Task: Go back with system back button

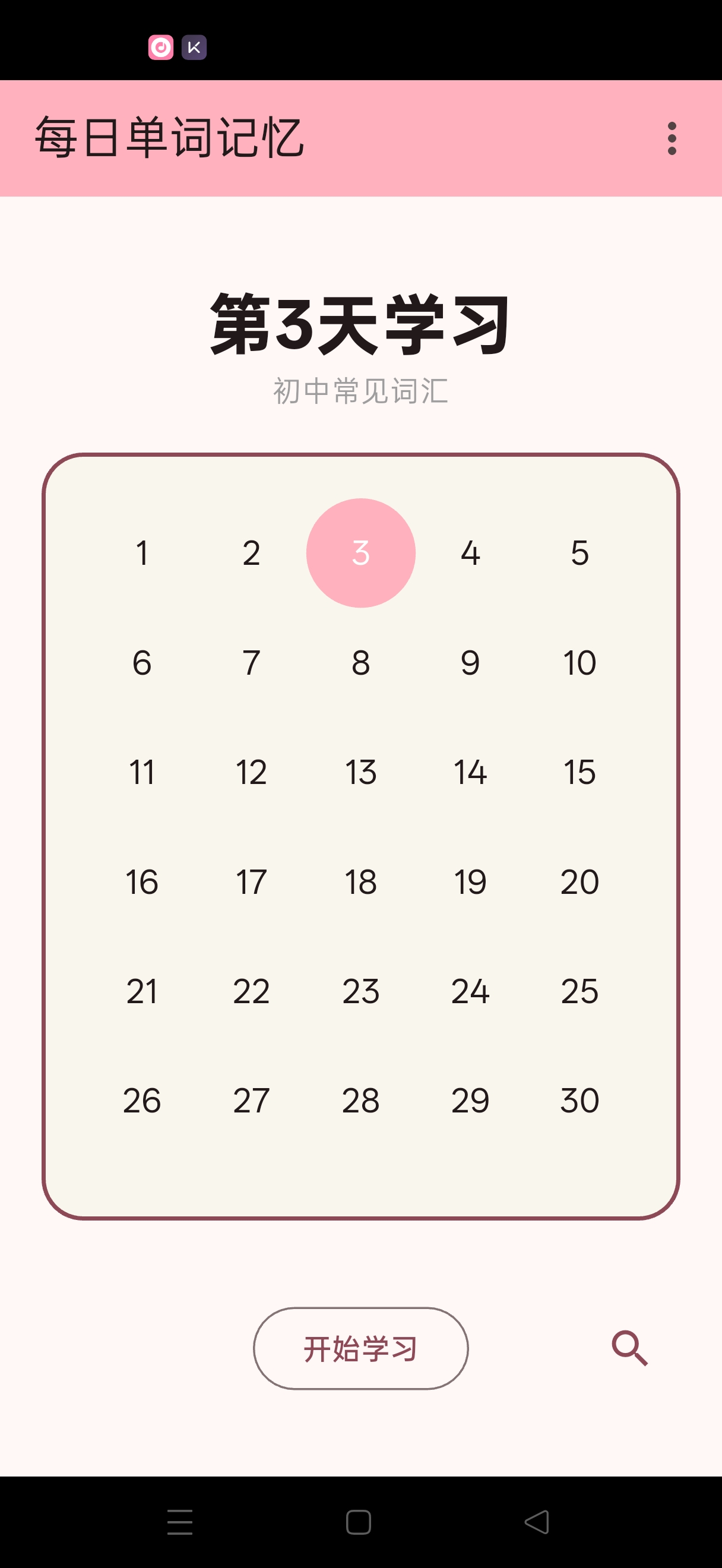Action: pyautogui.click(x=537, y=1522)
